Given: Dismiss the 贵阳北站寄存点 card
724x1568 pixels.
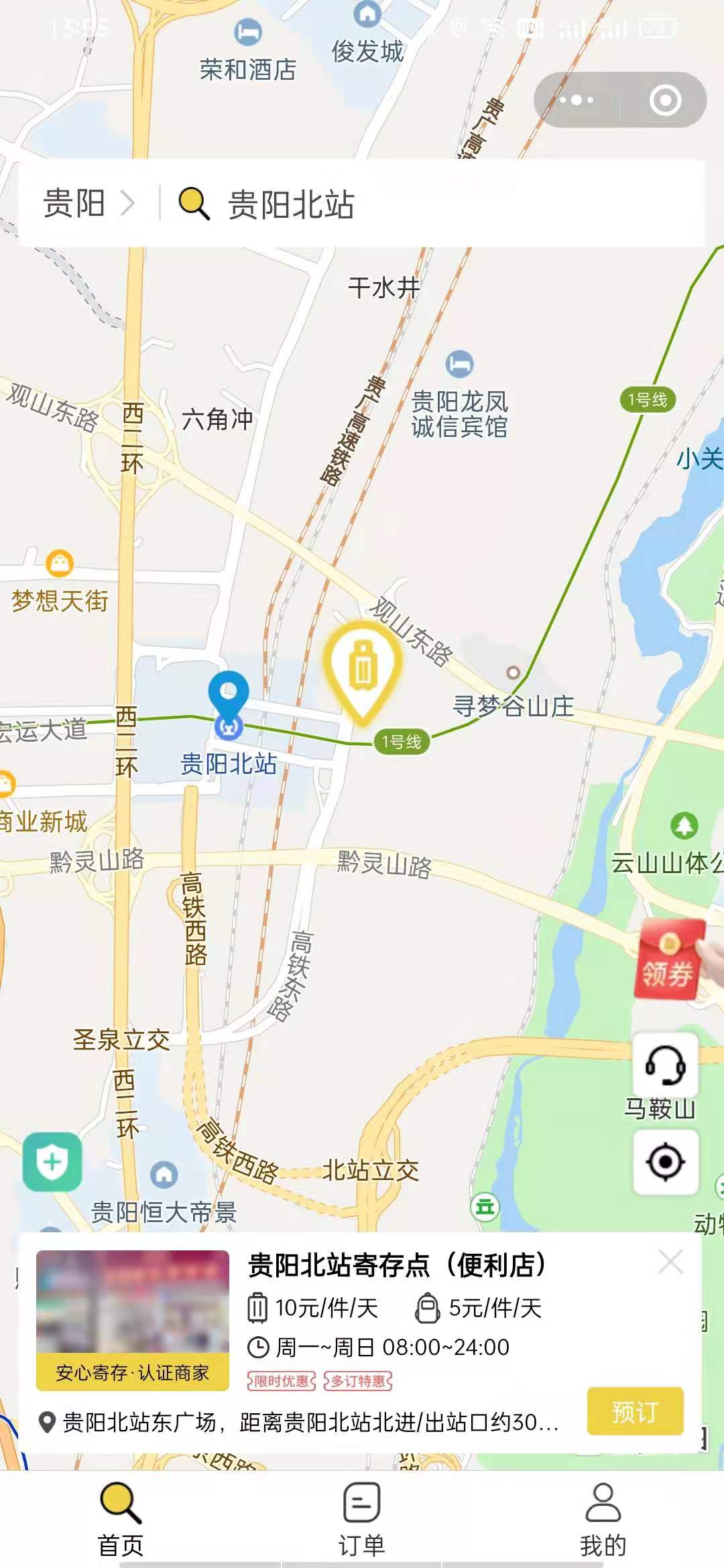Looking at the screenshot, I should [670, 1262].
